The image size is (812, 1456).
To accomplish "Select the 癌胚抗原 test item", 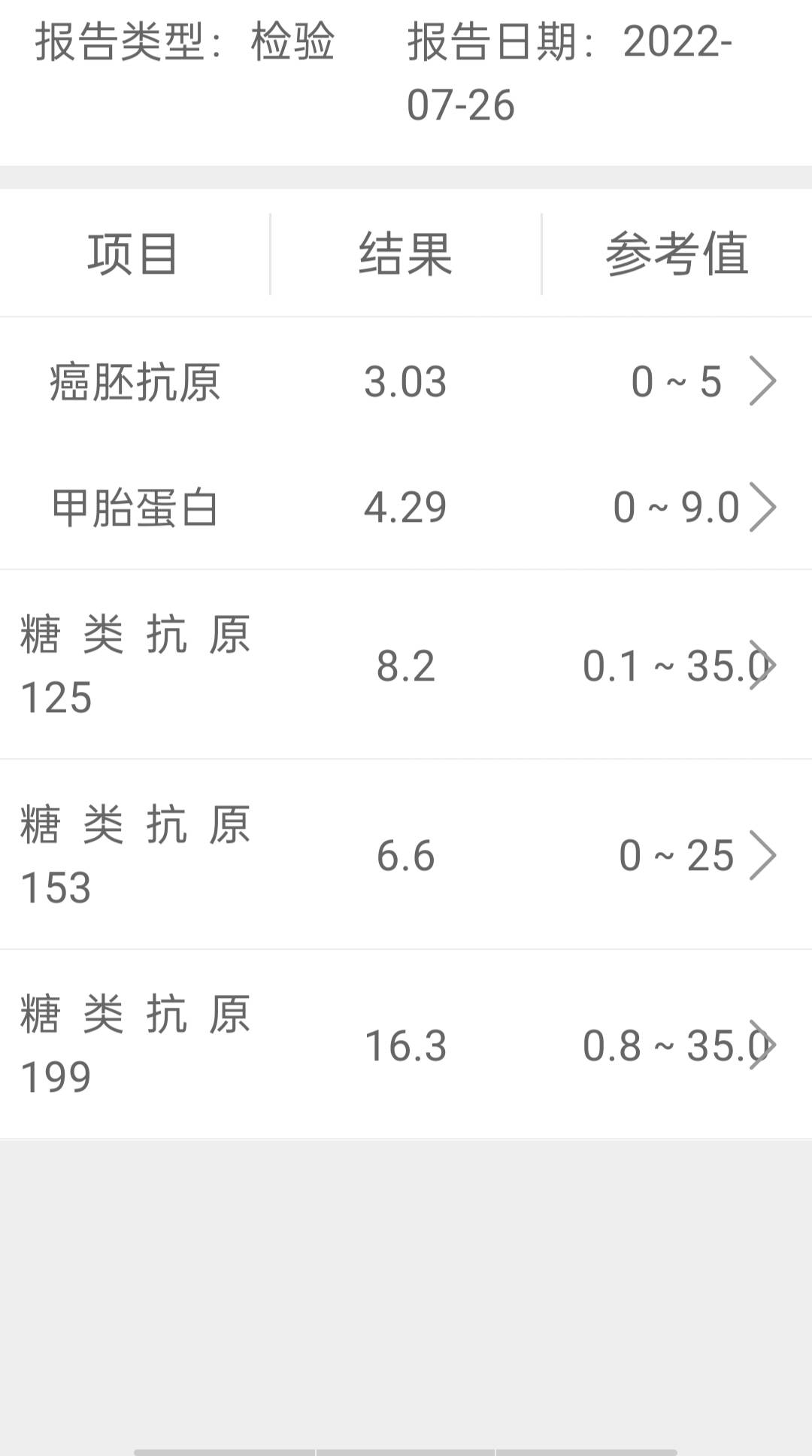I will click(x=135, y=381).
